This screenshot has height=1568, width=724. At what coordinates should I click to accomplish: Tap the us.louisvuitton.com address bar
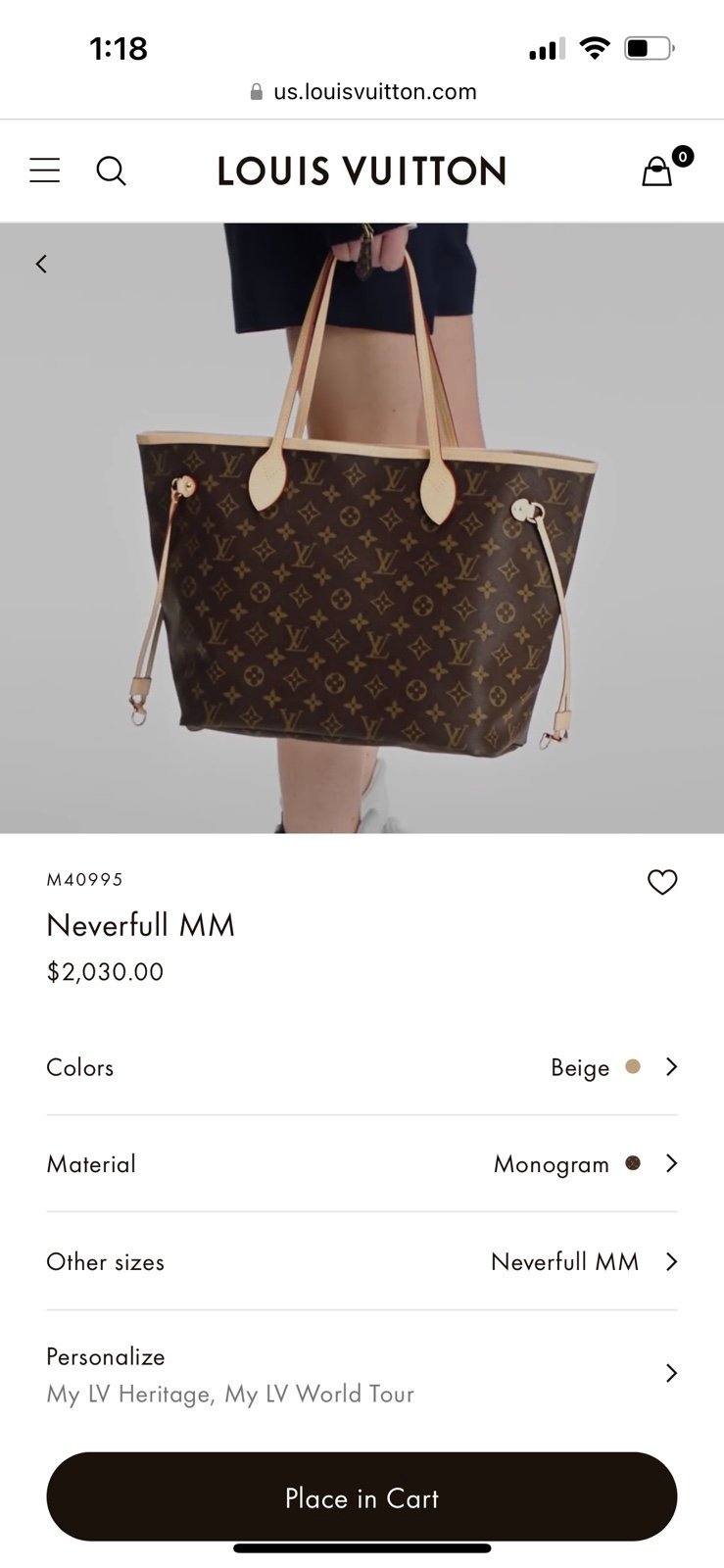(x=362, y=91)
